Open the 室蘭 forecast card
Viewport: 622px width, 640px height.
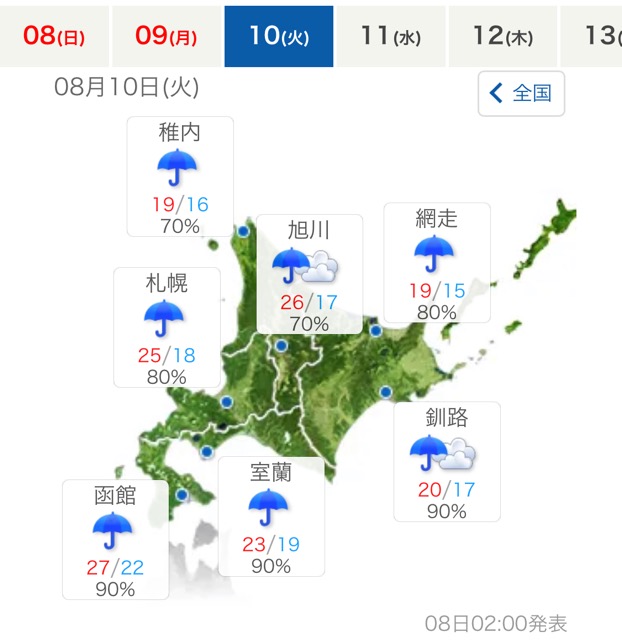pos(270,516)
